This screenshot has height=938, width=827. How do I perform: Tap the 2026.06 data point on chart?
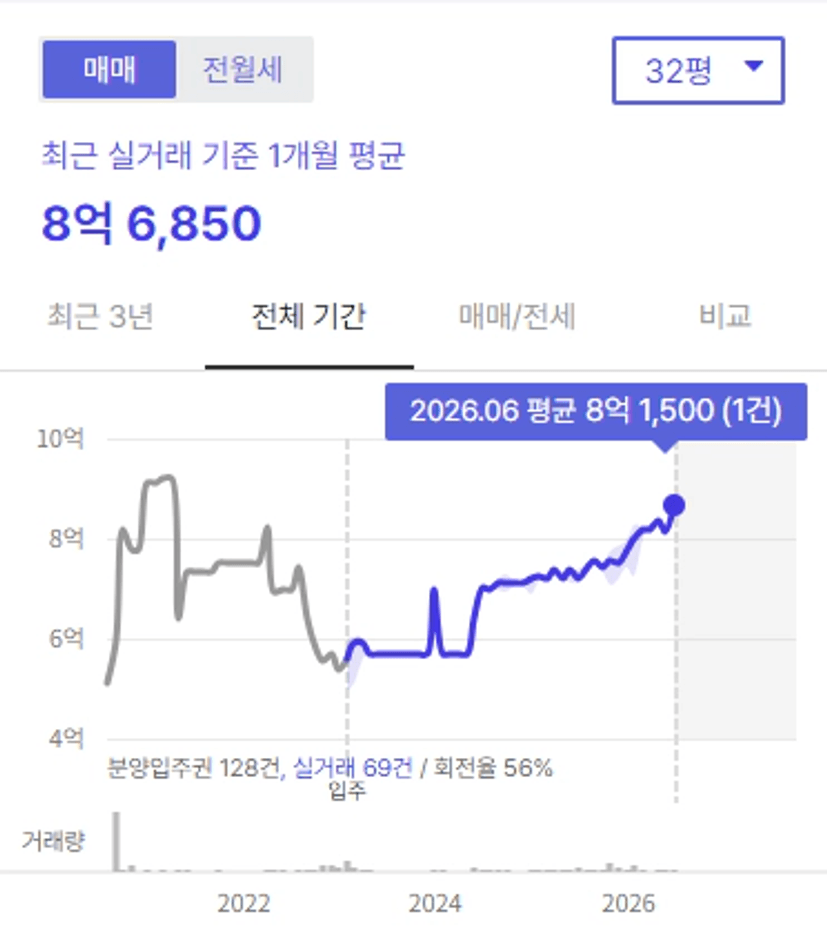pos(674,505)
